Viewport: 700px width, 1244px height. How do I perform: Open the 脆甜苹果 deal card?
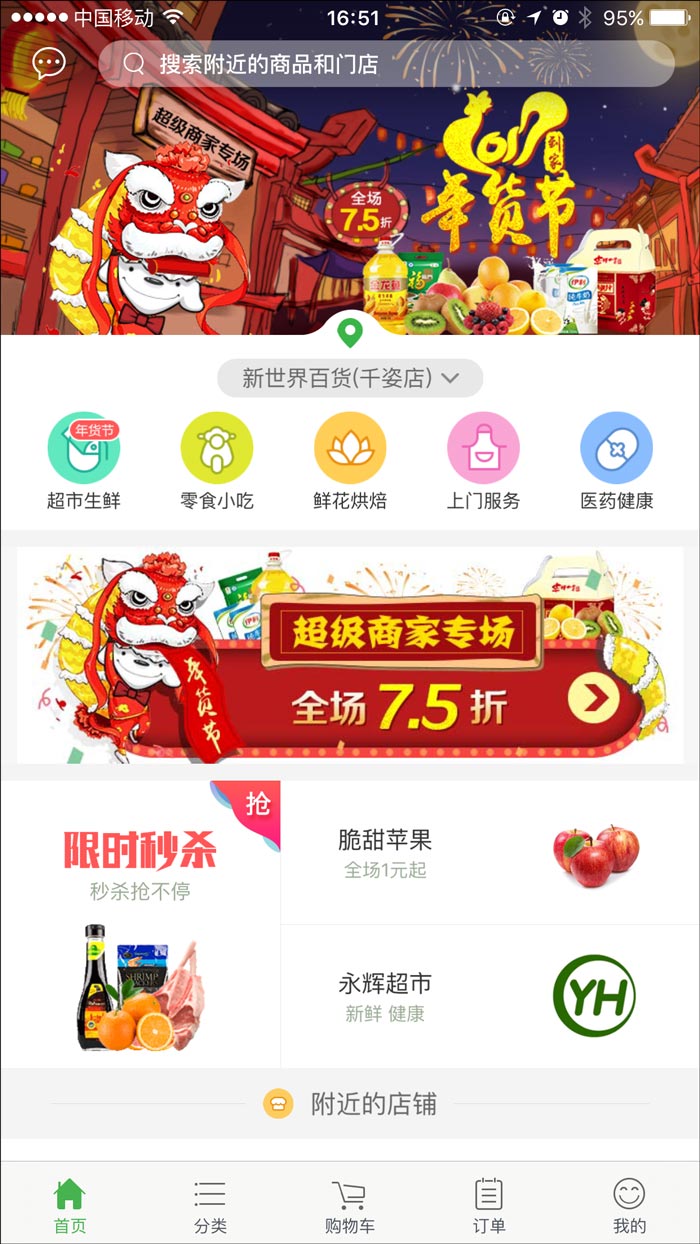tap(490, 853)
